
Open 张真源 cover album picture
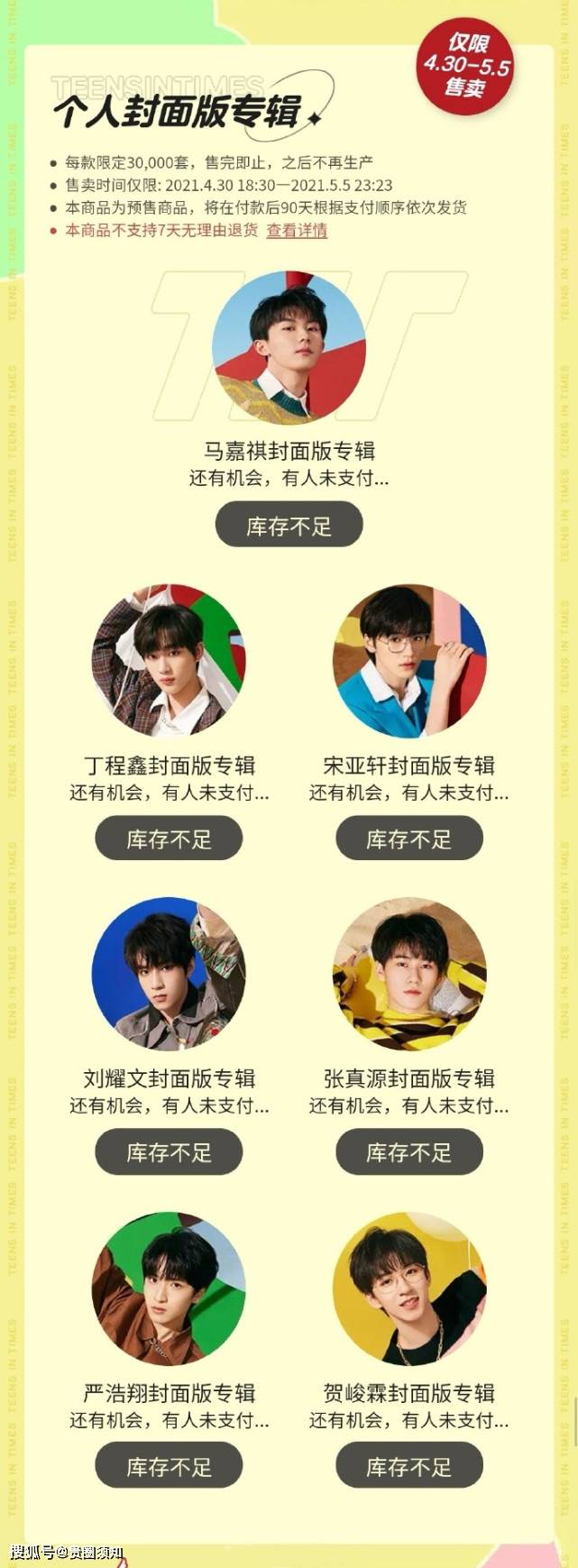click(x=408, y=974)
